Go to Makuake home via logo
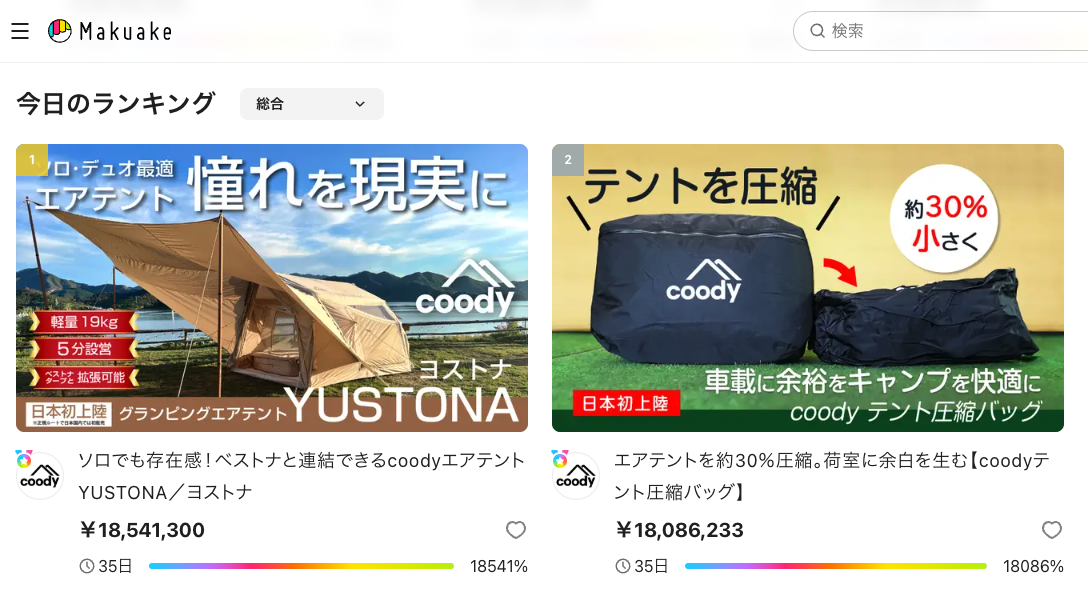Viewport: 1088px width, 612px height. tap(110, 31)
